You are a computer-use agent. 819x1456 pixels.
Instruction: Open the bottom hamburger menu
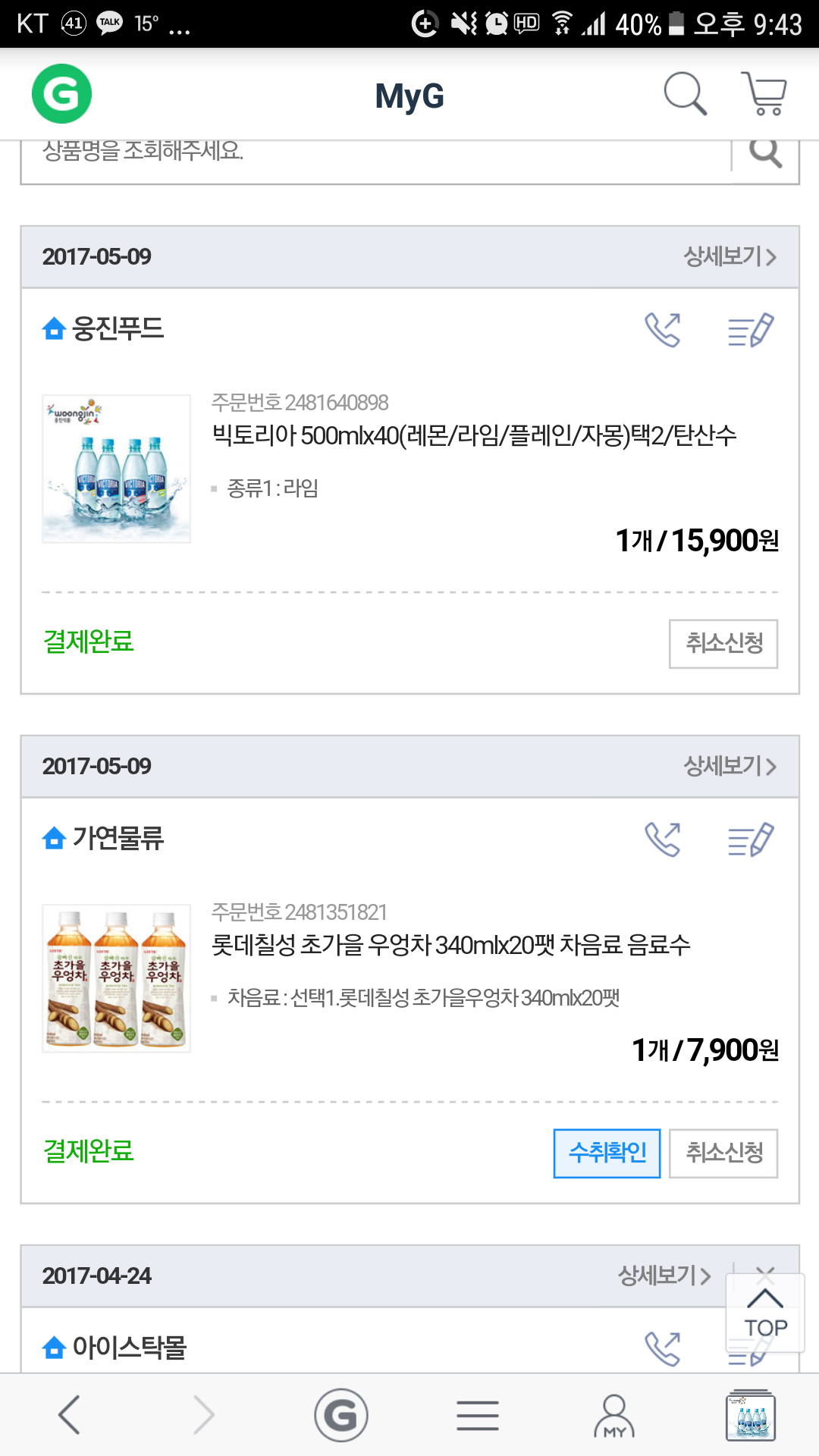pyautogui.click(x=478, y=1415)
